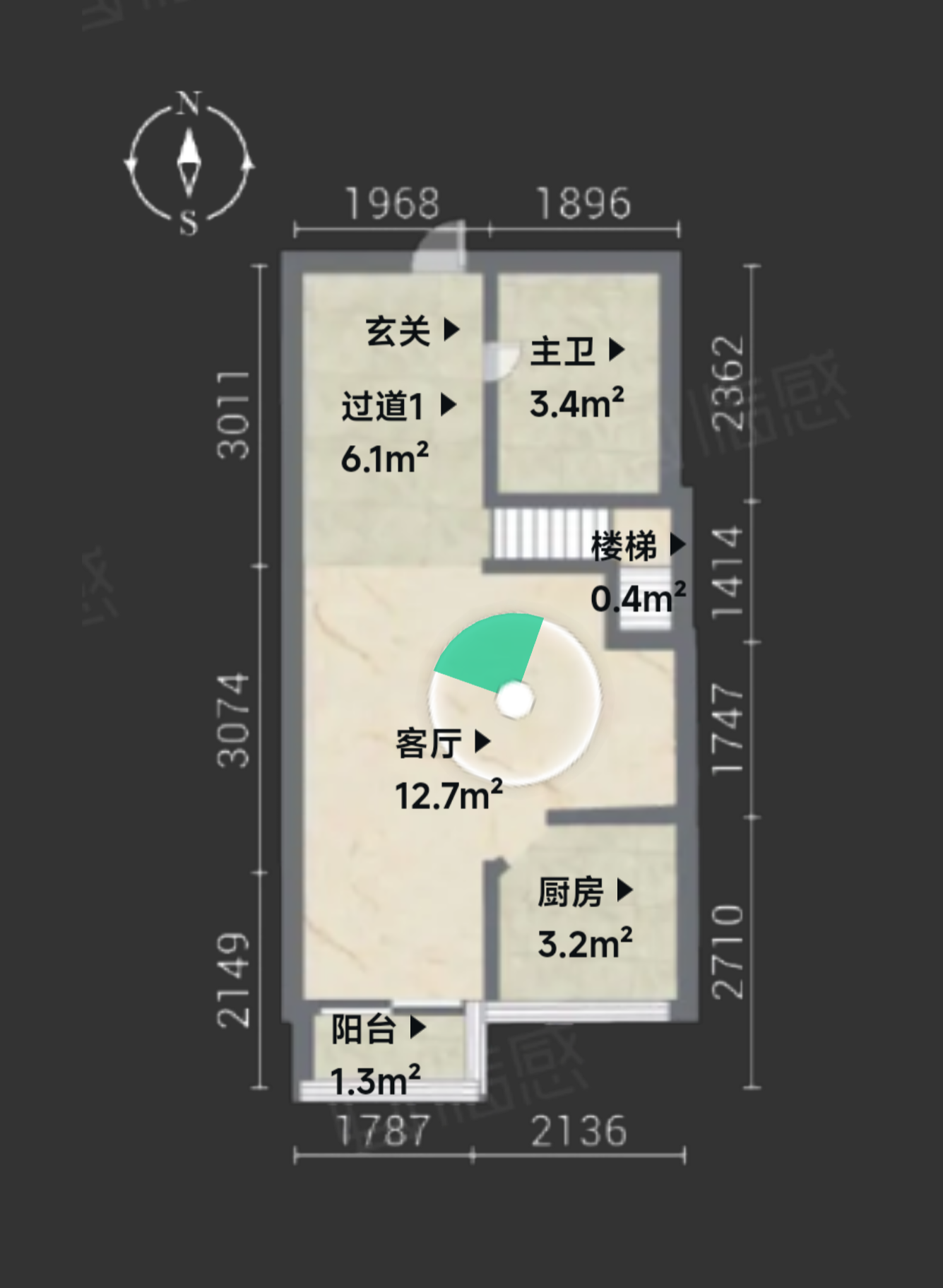Open the 主卫 room view
Screen dimensions: 943x1288
(x=577, y=350)
